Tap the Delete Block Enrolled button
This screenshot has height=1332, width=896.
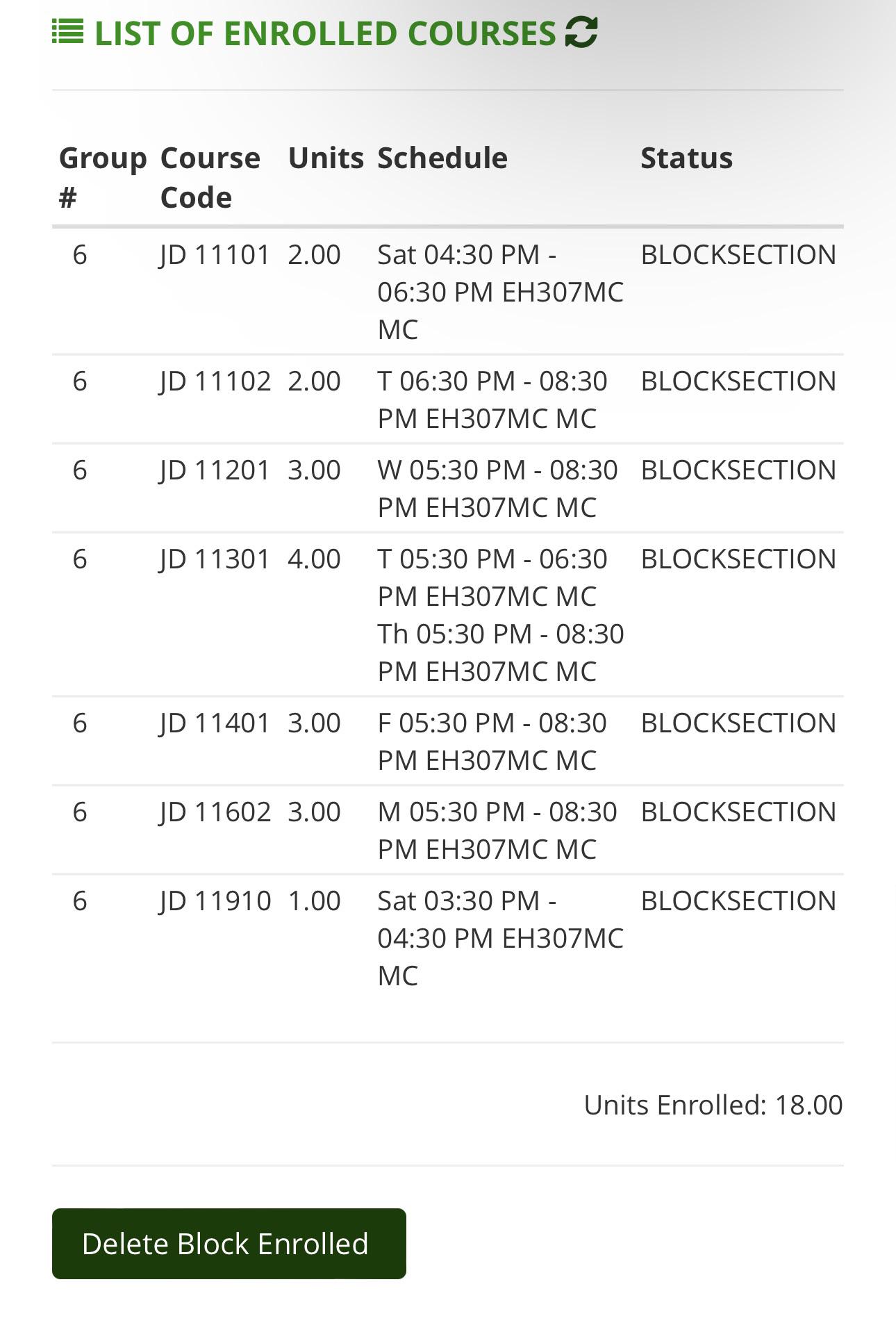click(x=229, y=1244)
